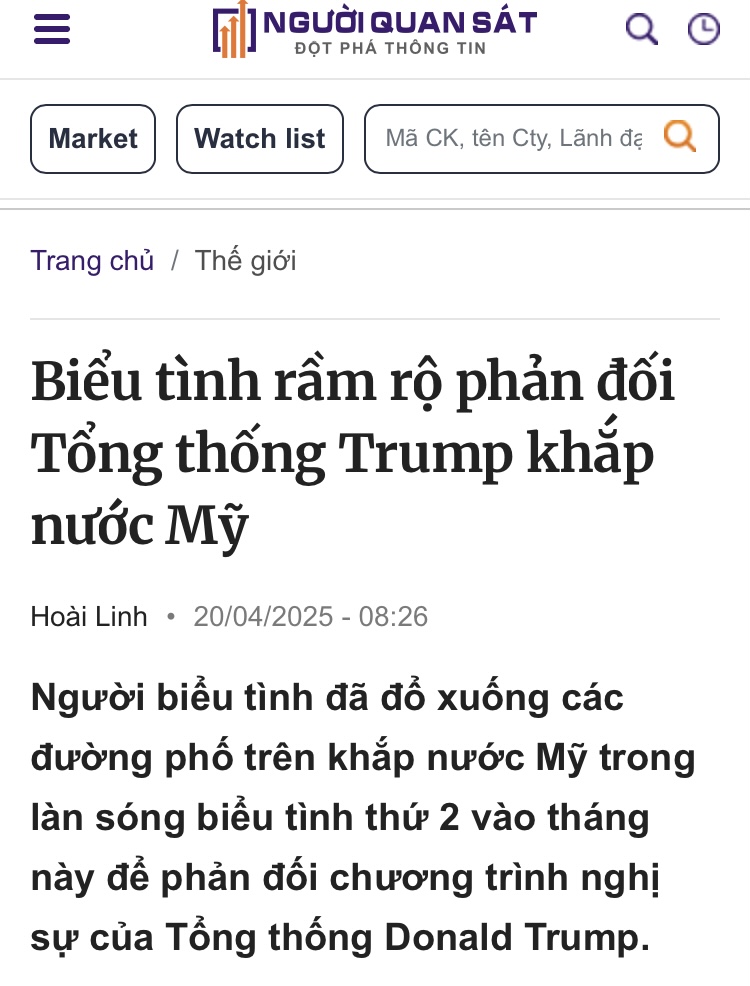Open the Watch list

(260, 139)
